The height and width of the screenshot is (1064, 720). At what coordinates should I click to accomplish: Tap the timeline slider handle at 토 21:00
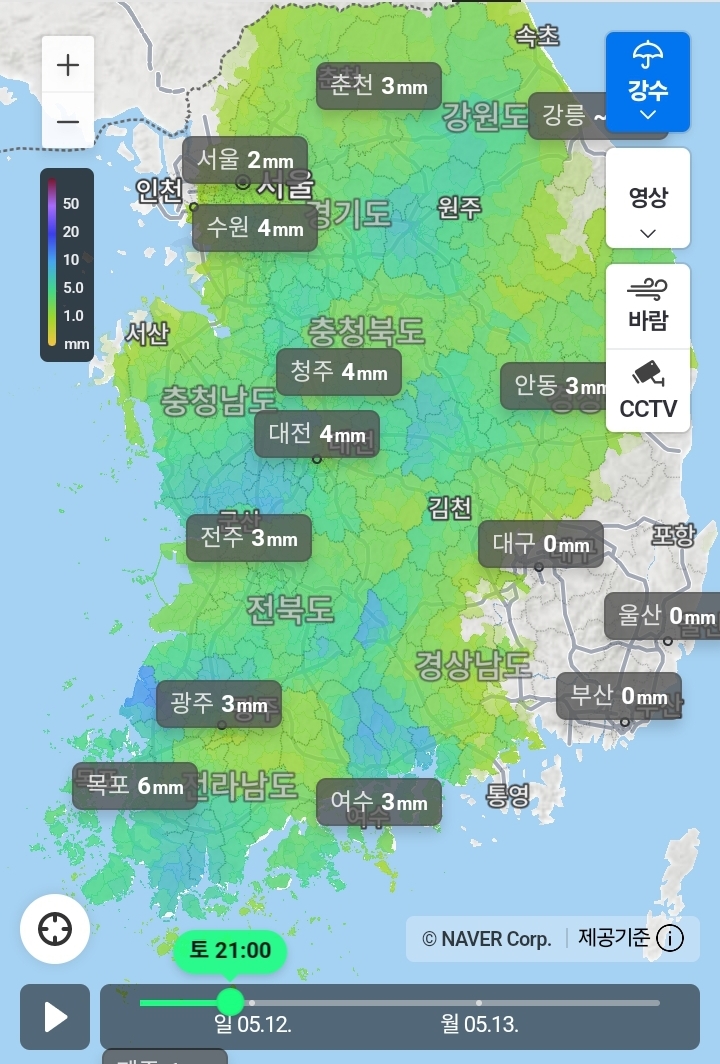230,1002
